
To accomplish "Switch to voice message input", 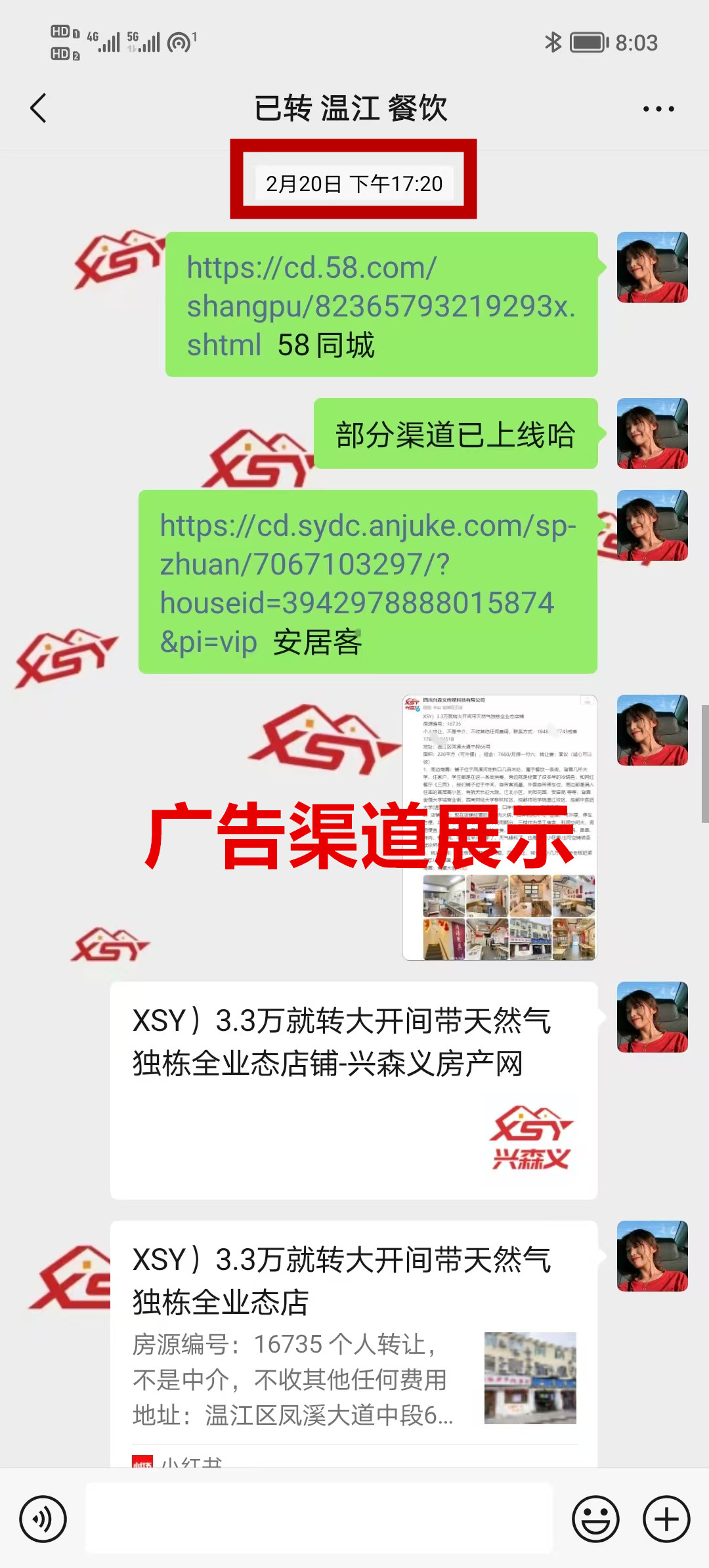I will point(43,1519).
